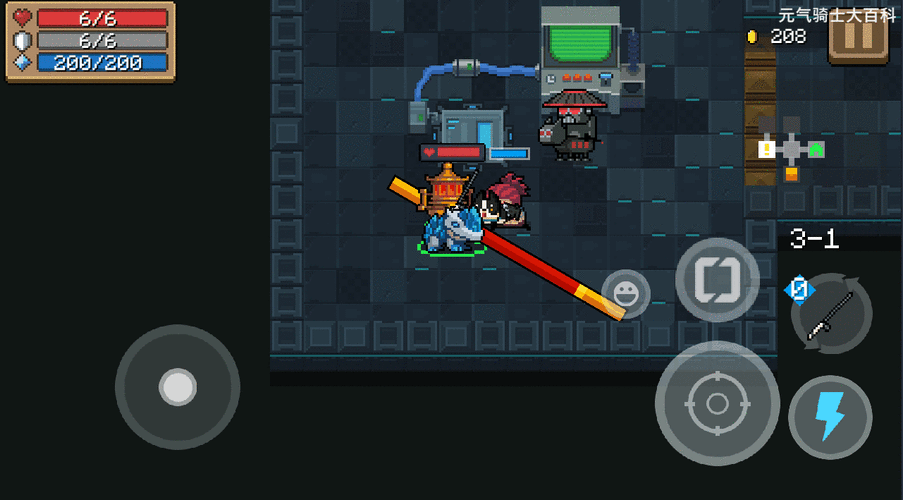Activate the lightning skill button
The height and width of the screenshot is (500, 903).
pyautogui.click(x=830, y=417)
